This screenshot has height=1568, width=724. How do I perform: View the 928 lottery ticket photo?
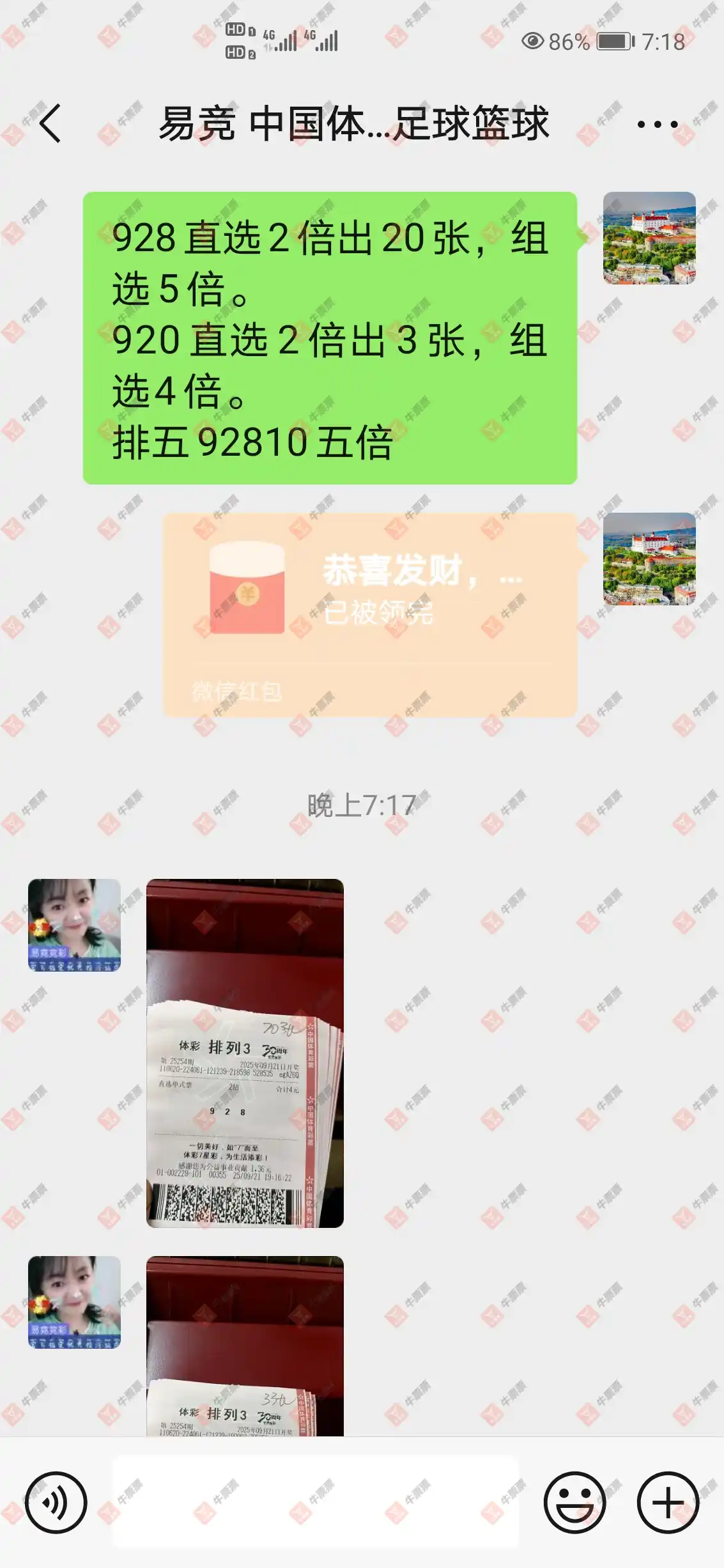click(x=245, y=1053)
